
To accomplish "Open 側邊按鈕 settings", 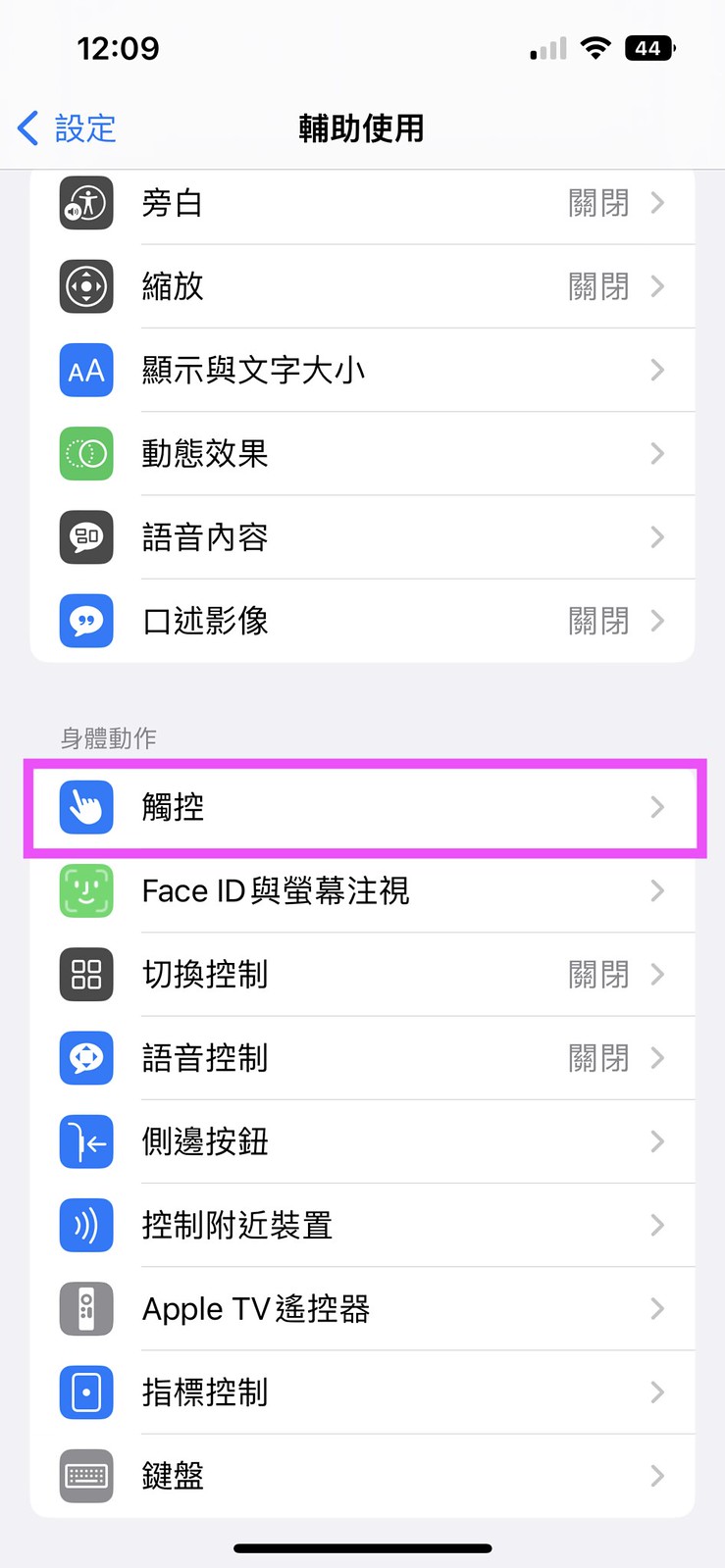I will click(362, 1141).
